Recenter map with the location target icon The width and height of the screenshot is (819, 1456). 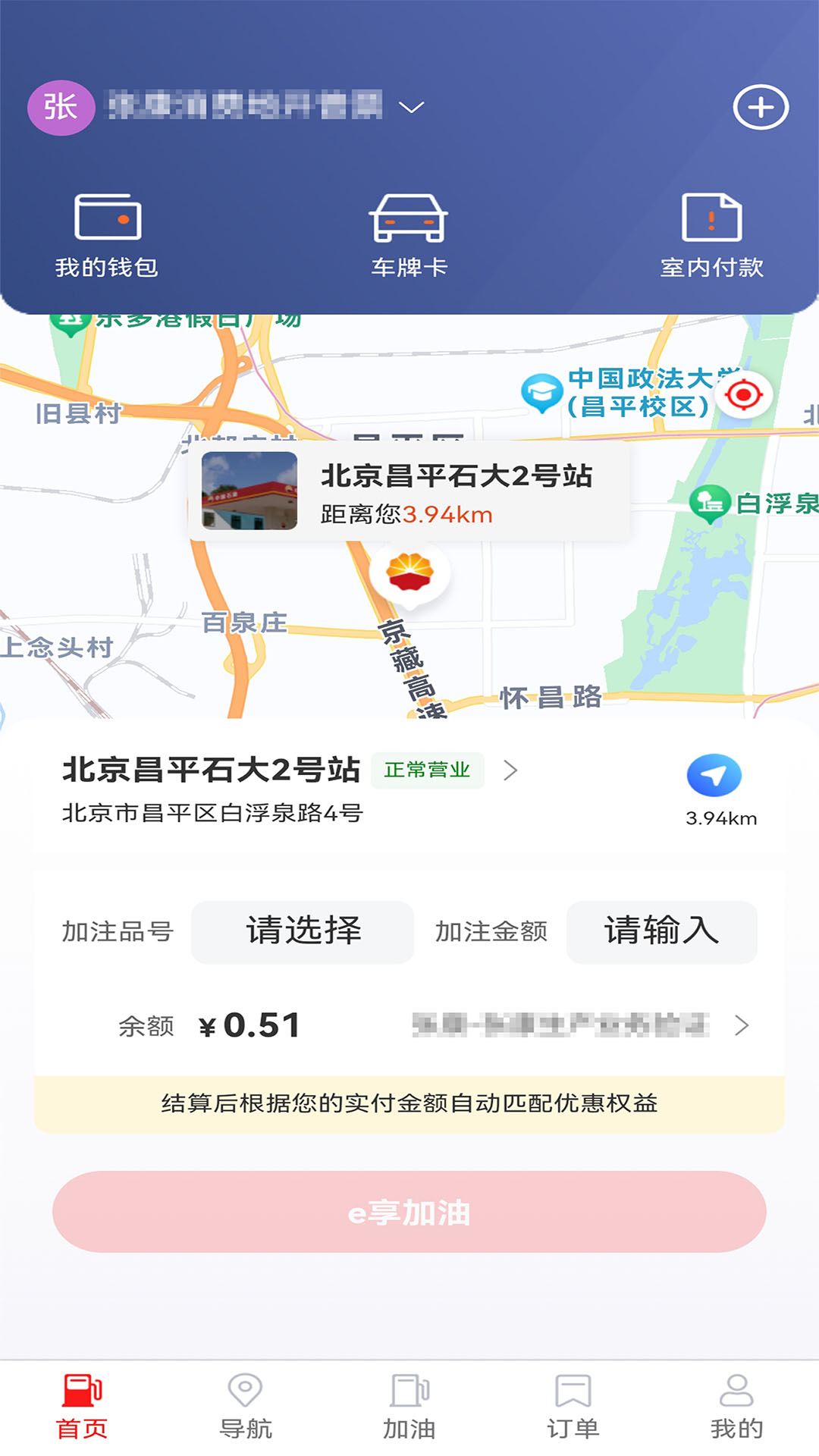click(743, 395)
